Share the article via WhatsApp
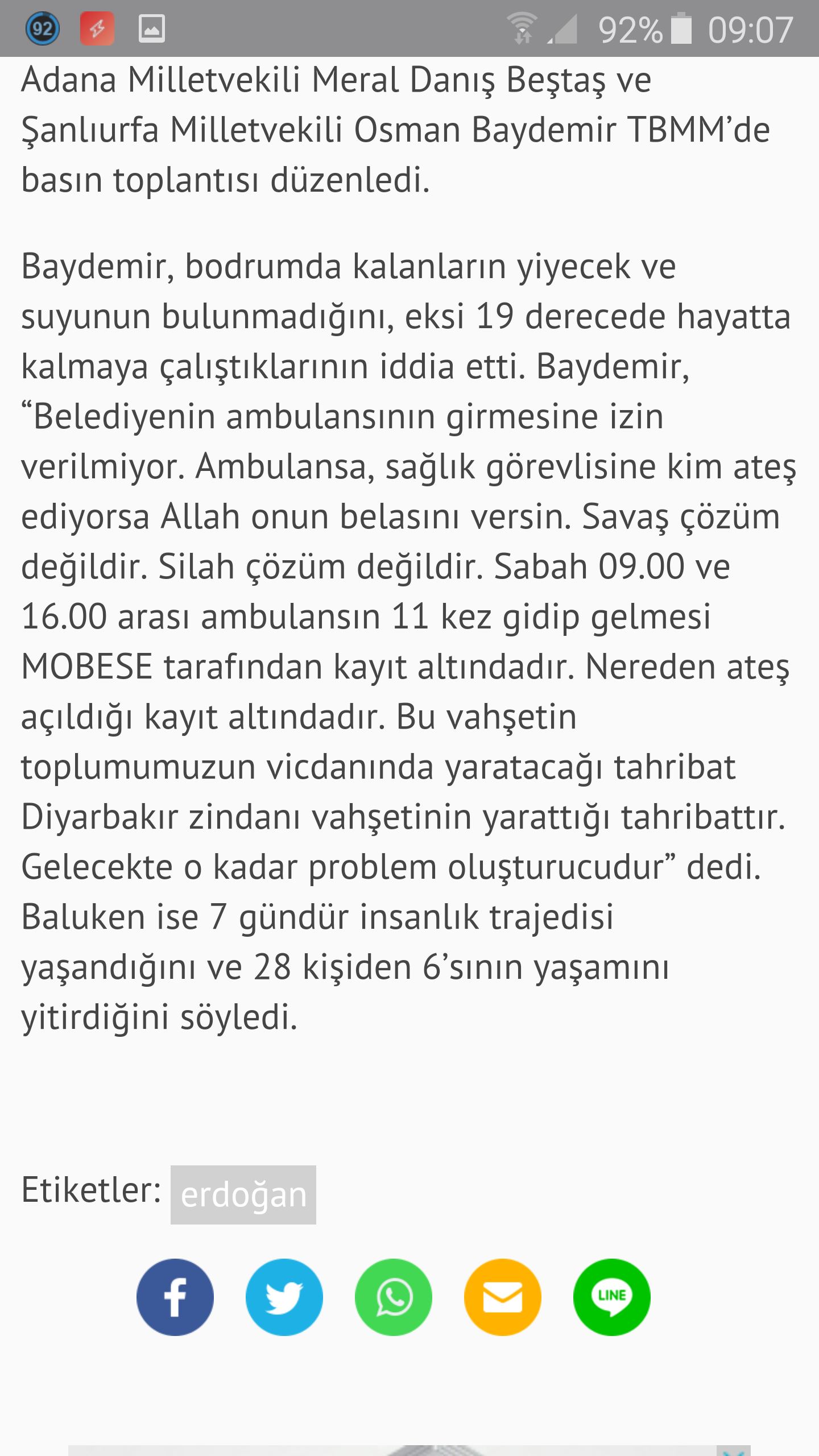819x1456 pixels. pos(394,1297)
